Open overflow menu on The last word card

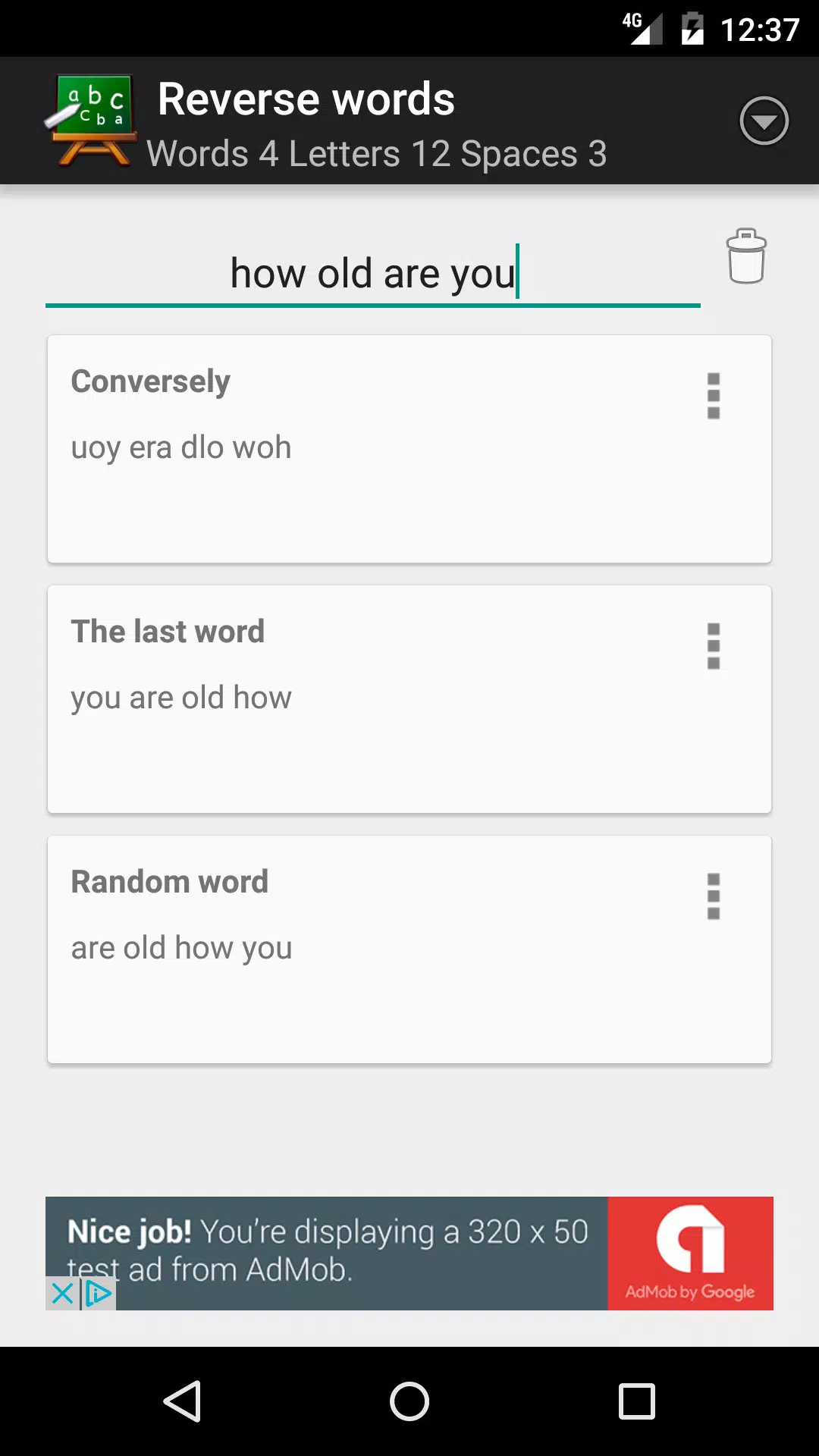pos(713,646)
